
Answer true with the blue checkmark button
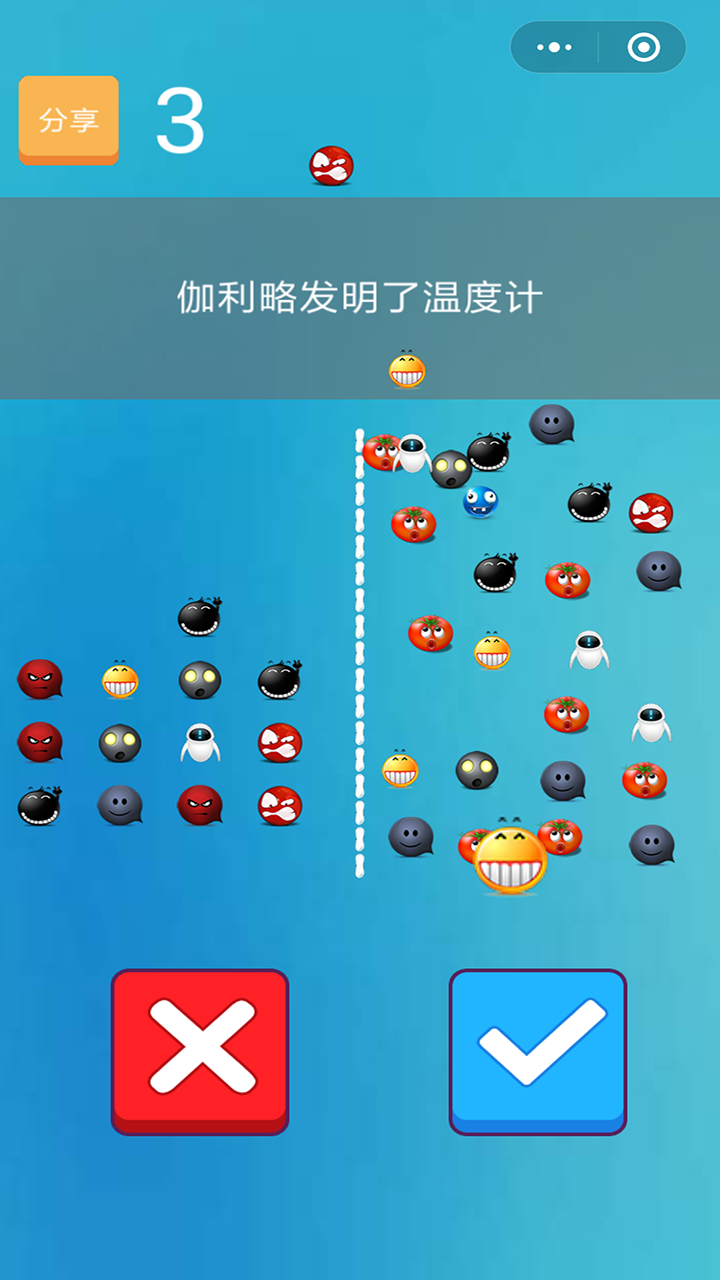[x=538, y=1050]
